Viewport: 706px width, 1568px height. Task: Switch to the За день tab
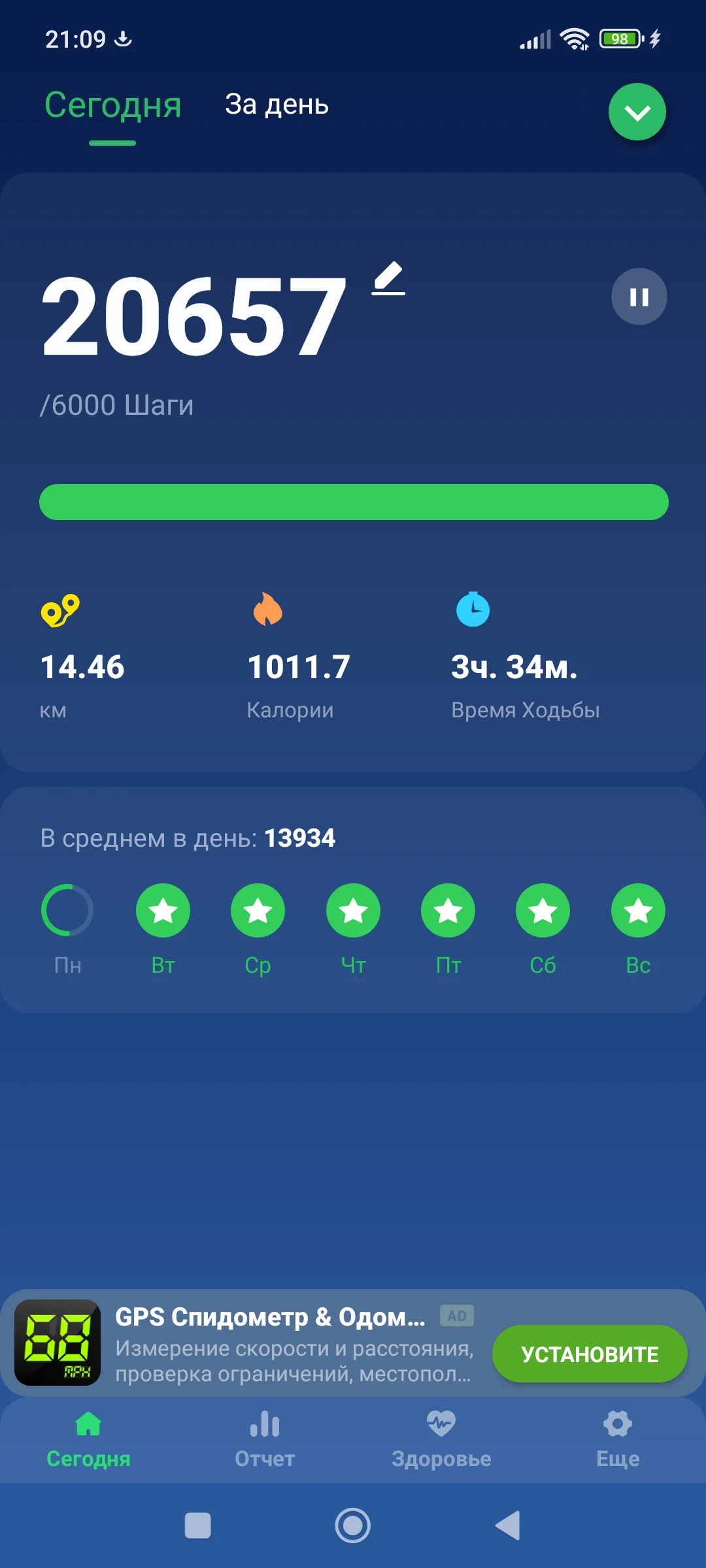click(x=278, y=105)
